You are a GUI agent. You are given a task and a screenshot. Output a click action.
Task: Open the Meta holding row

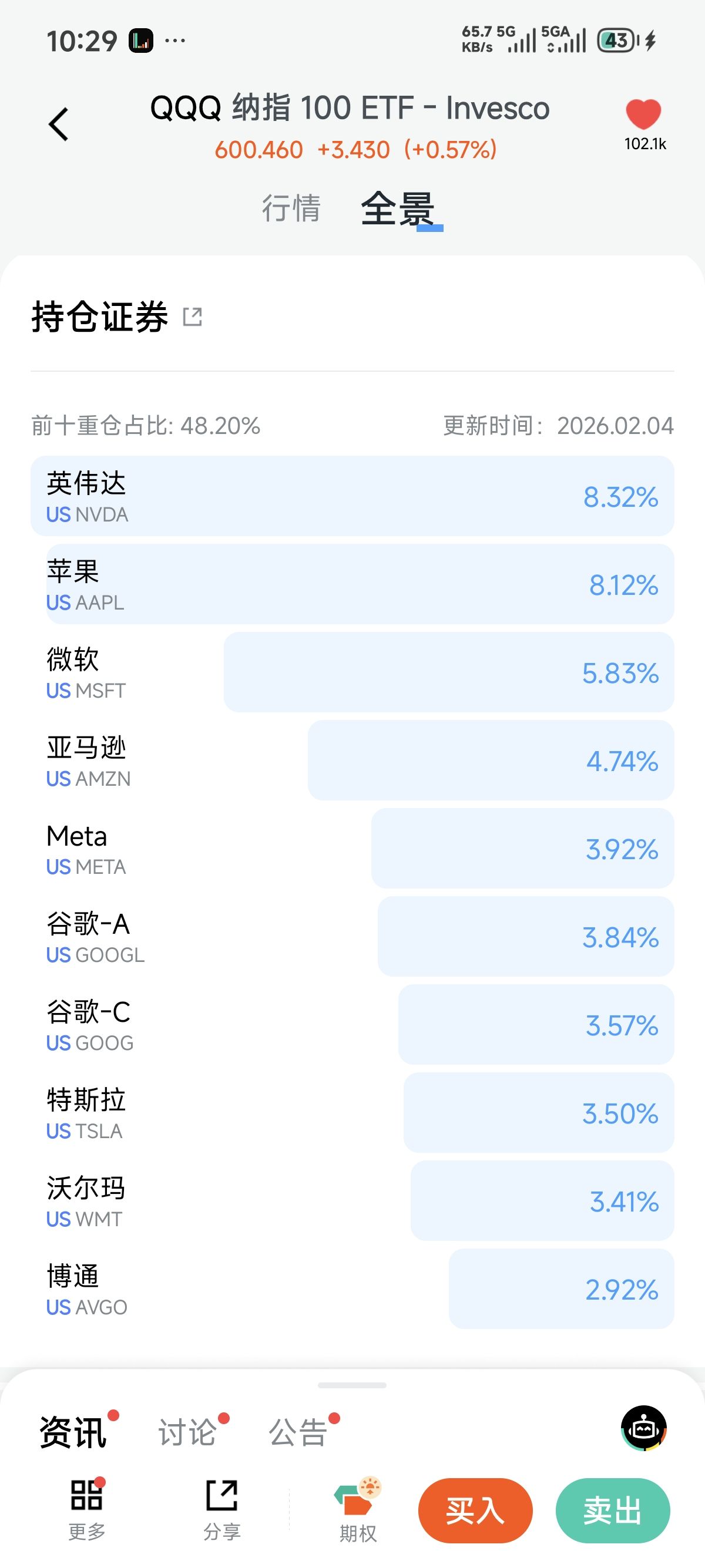point(352,849)
